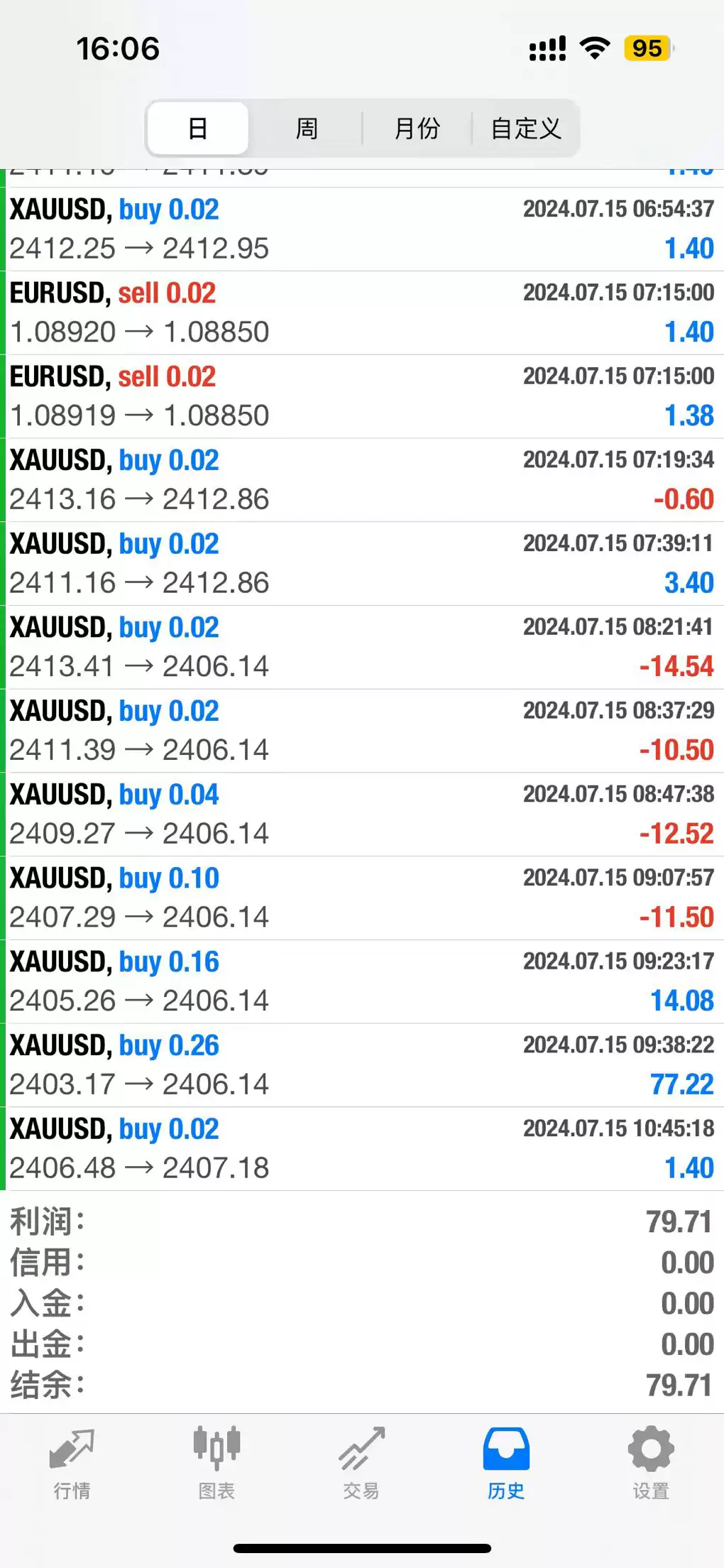Expand XAUUSD trade with loss -0.60
The height and width of the screenshot is (1568, 724).
pyautogui.click(x=362, y=480)
